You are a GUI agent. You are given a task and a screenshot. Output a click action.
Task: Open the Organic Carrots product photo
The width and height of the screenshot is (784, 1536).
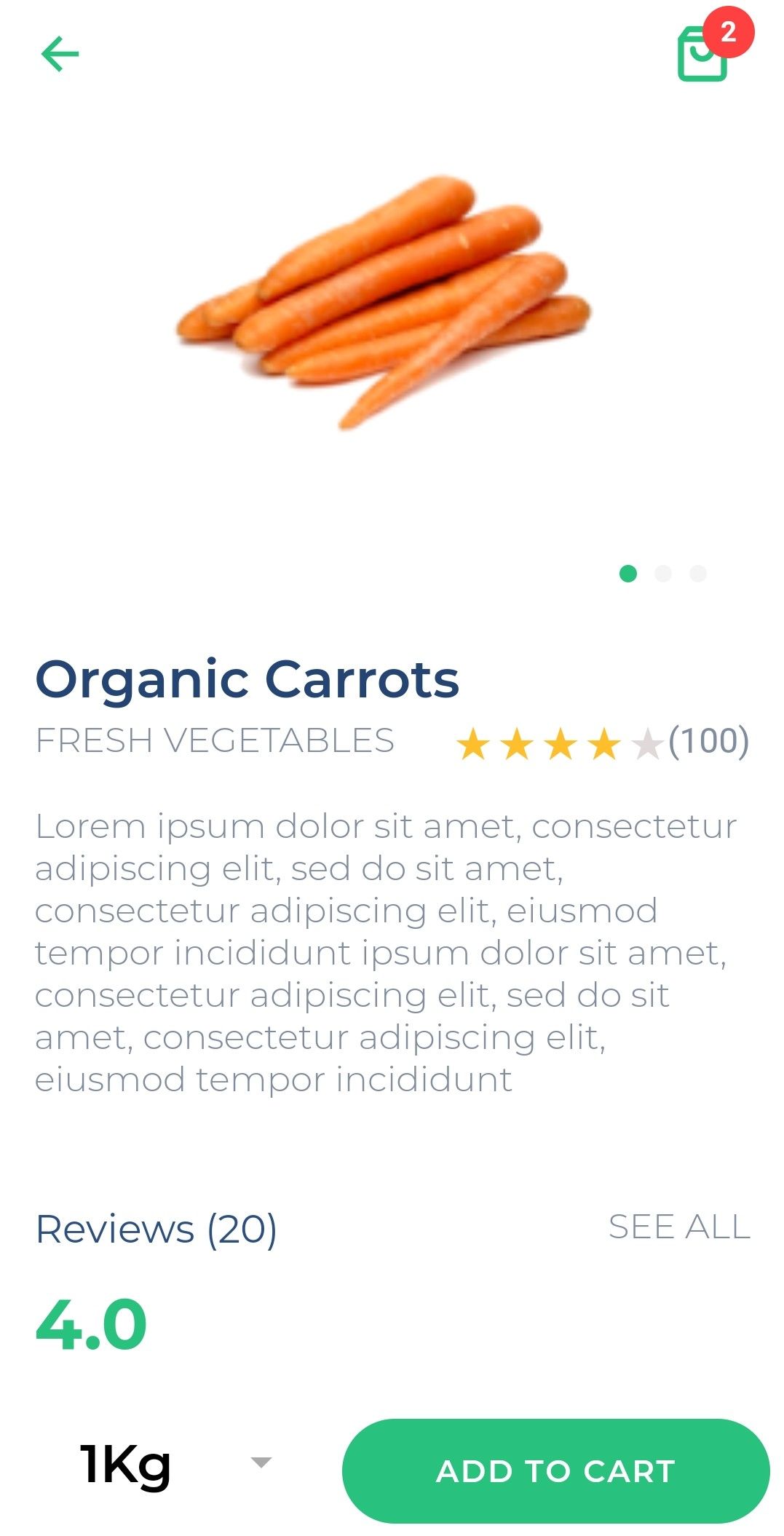tap(384, 302)
